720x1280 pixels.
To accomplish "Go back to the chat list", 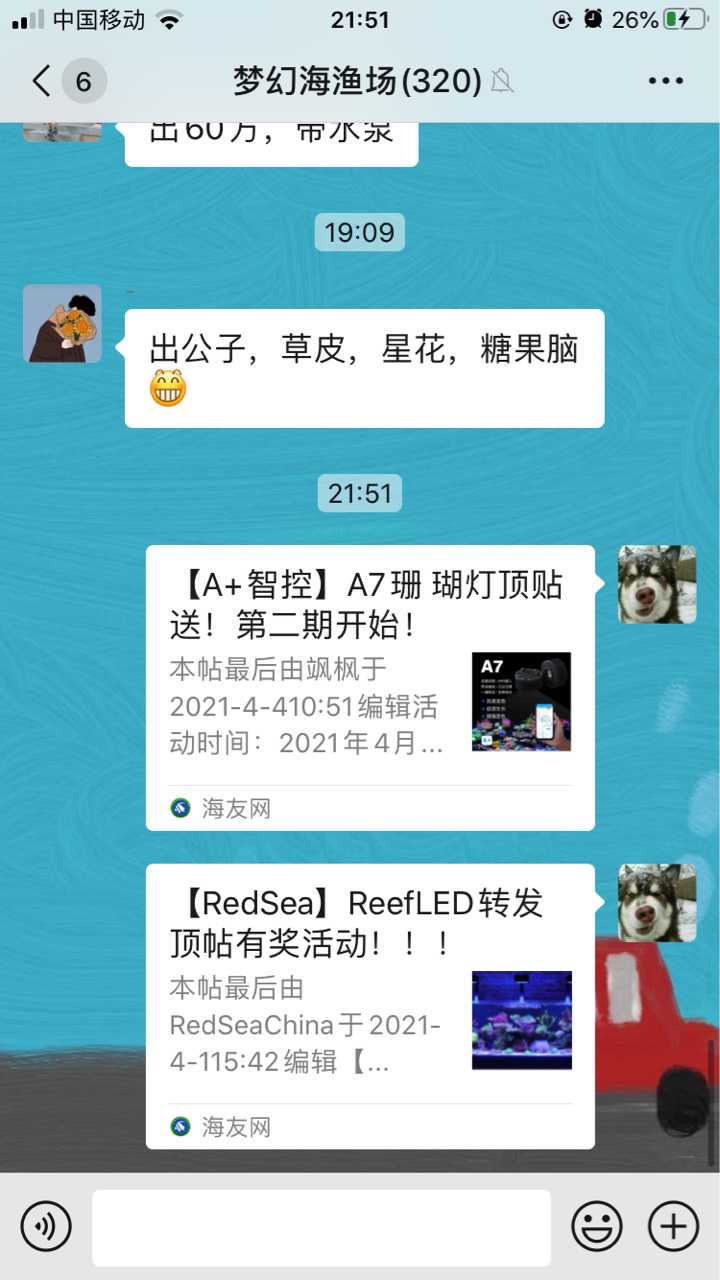I will (42, 81).
